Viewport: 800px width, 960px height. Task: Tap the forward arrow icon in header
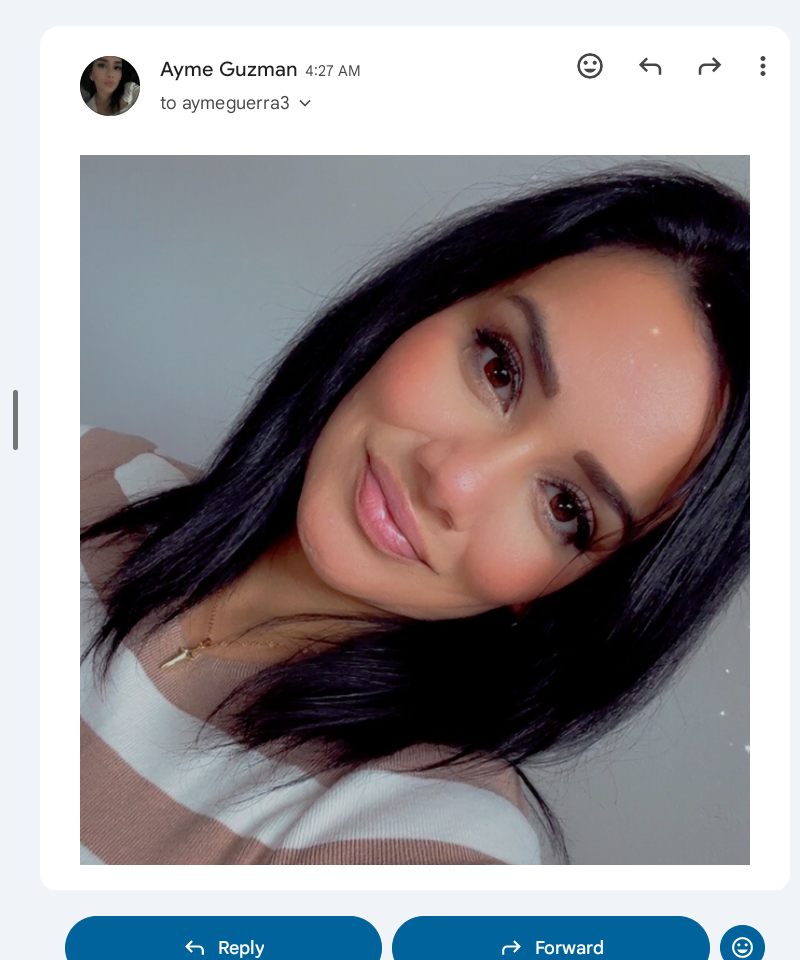tap(709, 66)
